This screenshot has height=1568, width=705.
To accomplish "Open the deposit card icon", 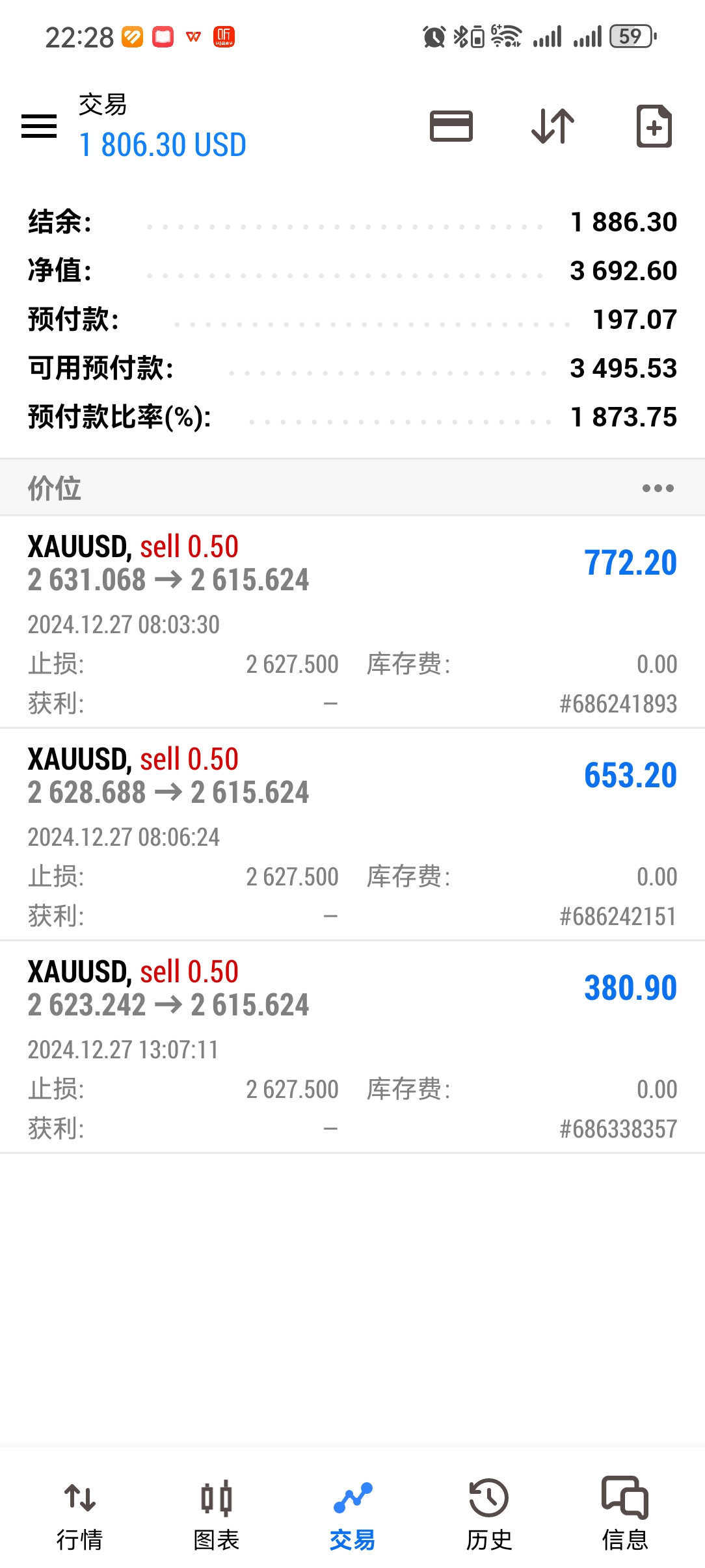I will [x=451, y=126].
